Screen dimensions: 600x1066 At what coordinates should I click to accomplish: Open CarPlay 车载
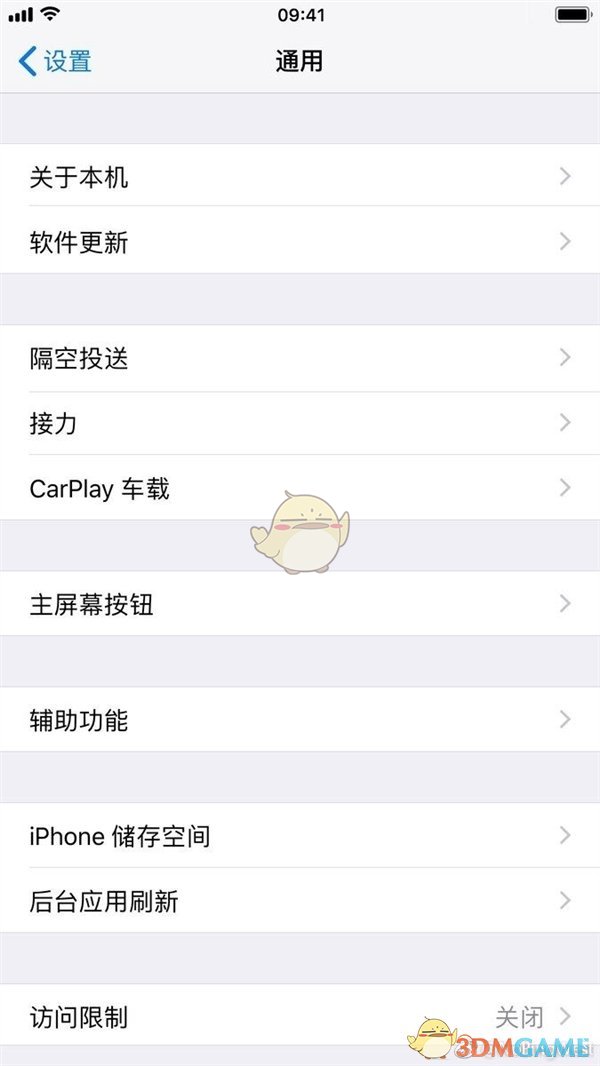pyautogui.click(x=300, y=488)
